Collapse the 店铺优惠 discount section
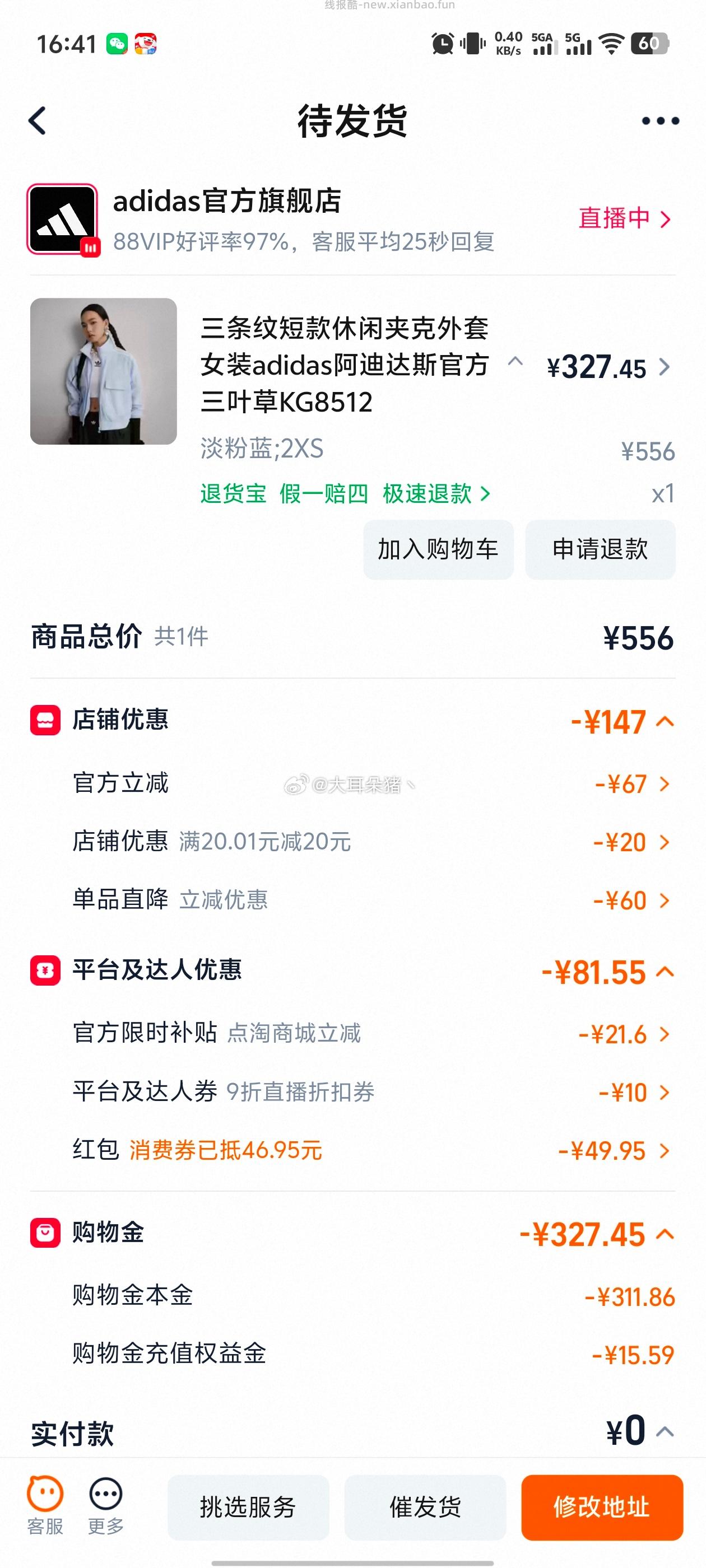Image resolution: width=706 pixels, height=1568 pixels. (x=665, y=720)
